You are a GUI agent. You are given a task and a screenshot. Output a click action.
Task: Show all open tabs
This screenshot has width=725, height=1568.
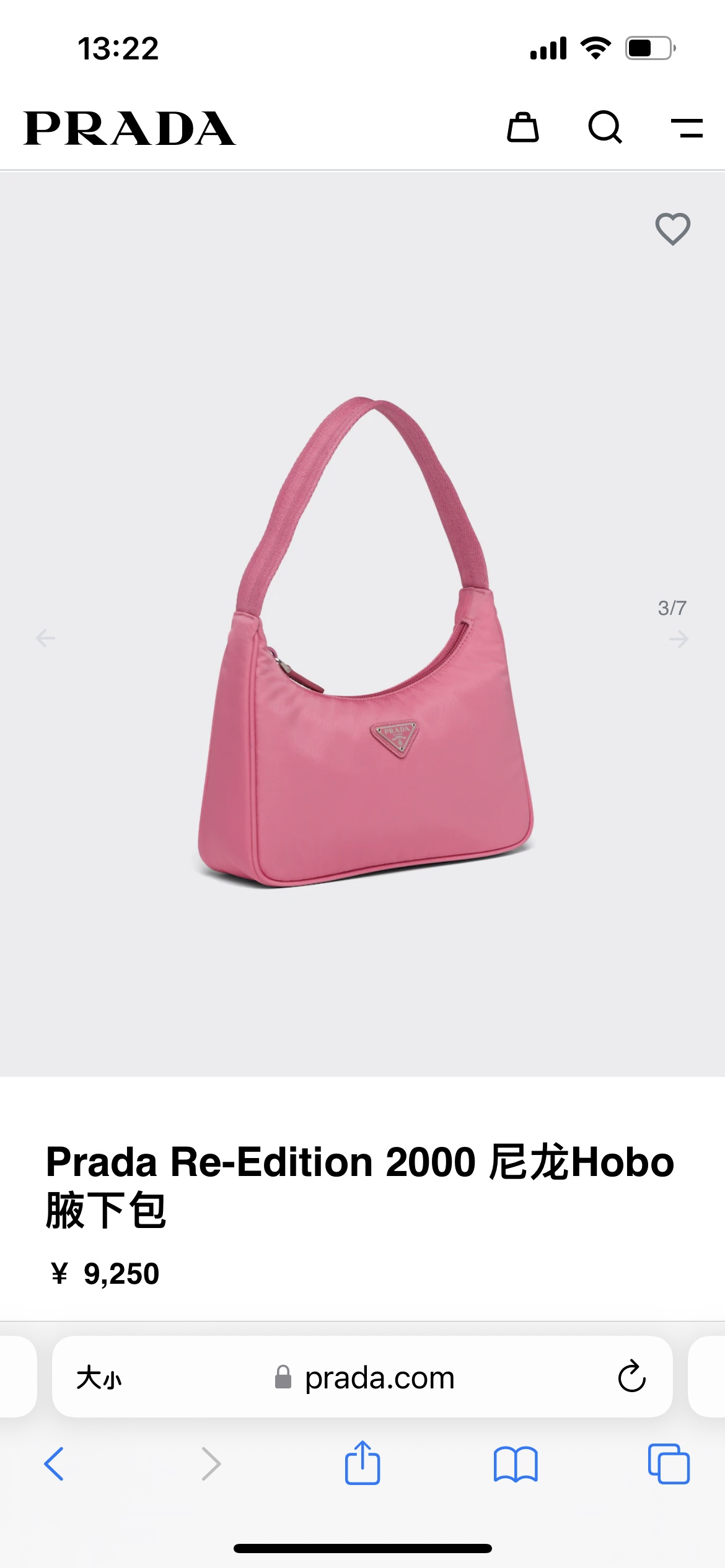coord(669,1464)
